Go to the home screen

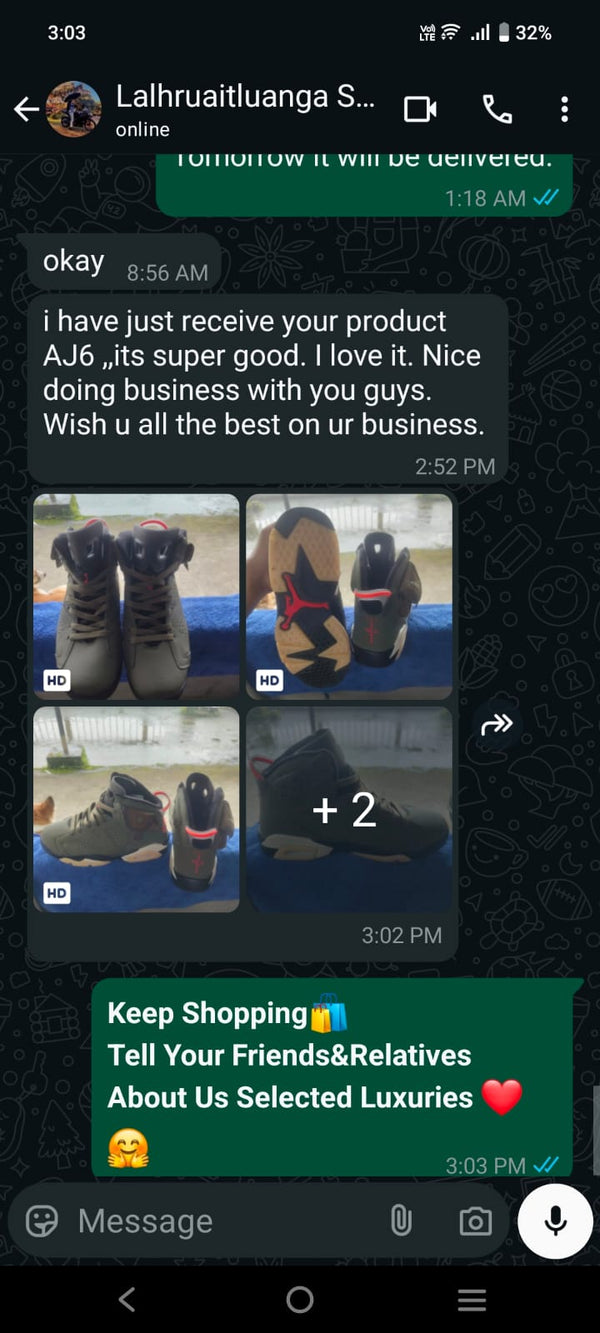click(300, 1299)
